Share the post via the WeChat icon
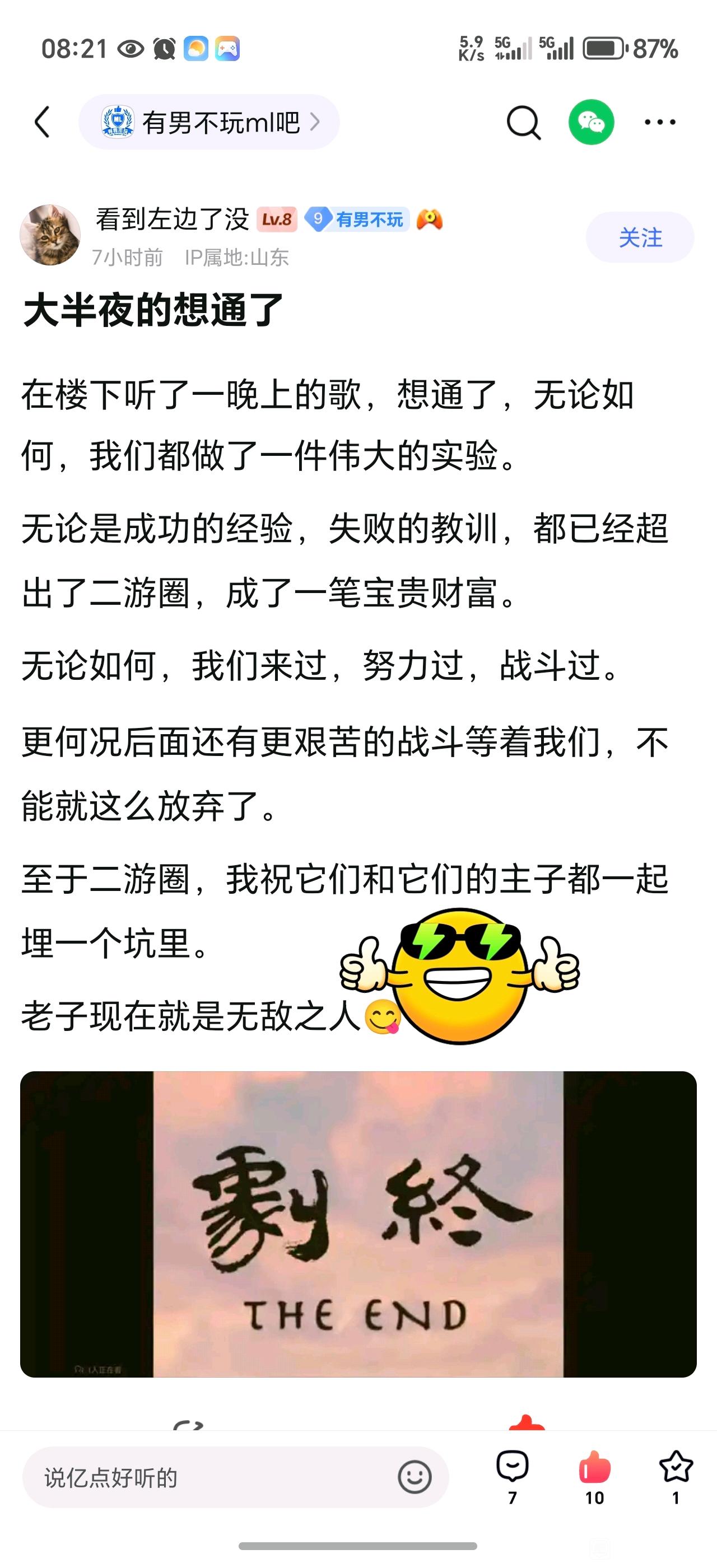This screenshot has width=717, height=1568. tap(591, 122)
